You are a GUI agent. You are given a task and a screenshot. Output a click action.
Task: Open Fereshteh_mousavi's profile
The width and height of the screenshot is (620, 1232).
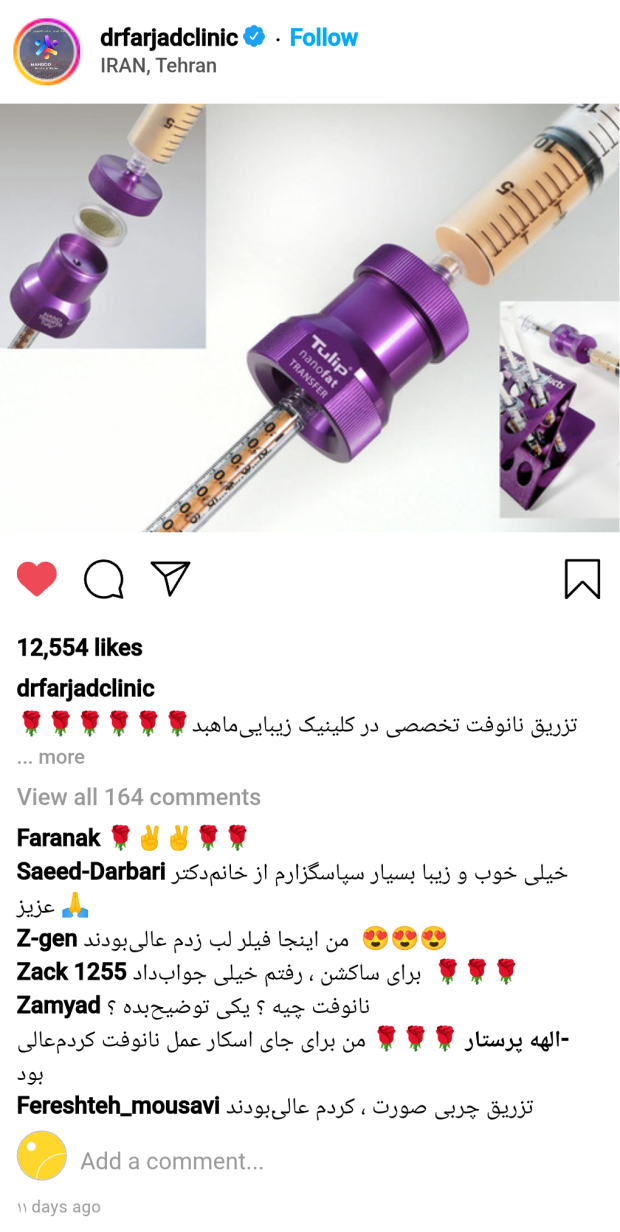(x=118, y=1107)
